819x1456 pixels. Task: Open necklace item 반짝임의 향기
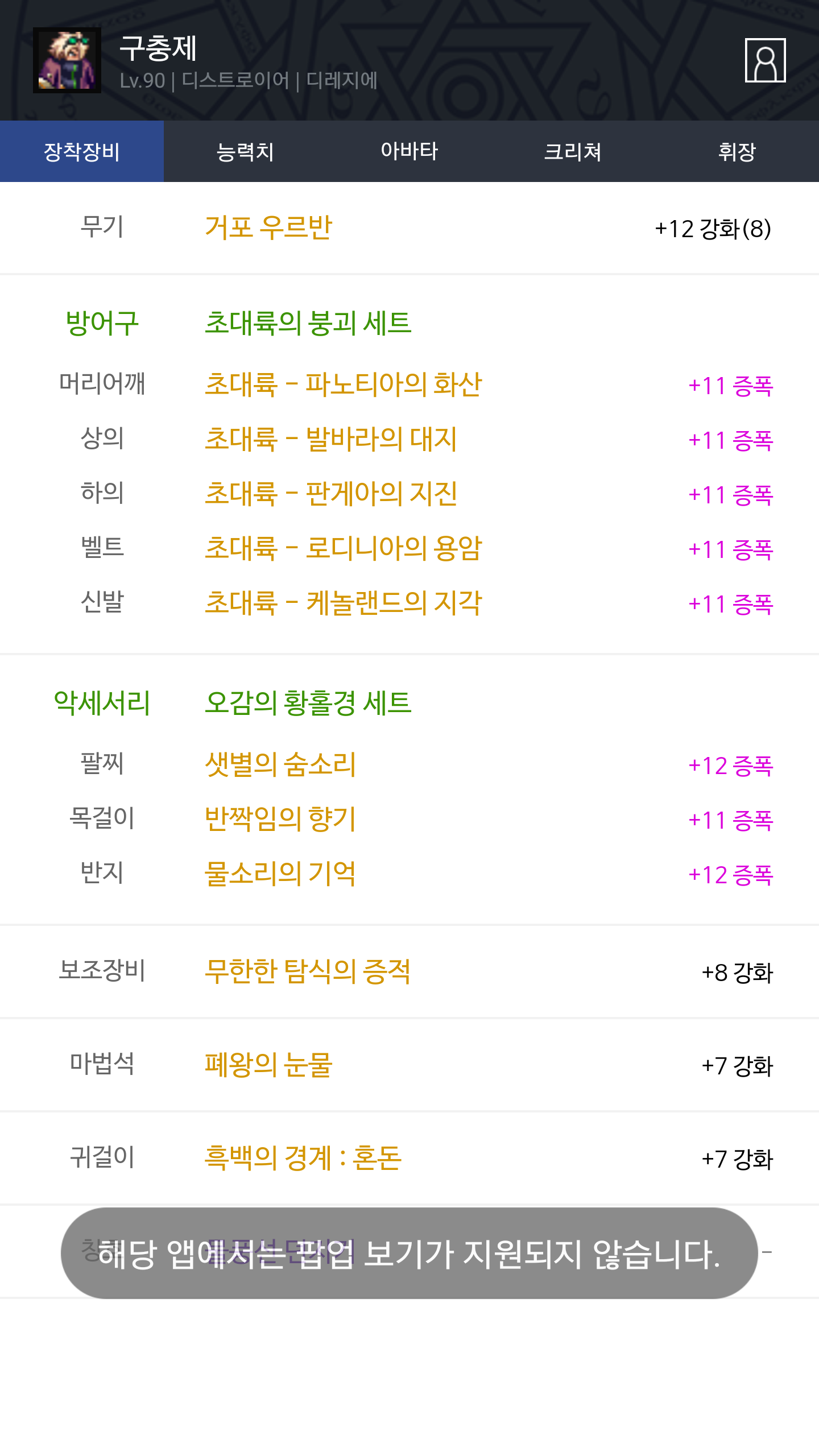tap(280, 819)
